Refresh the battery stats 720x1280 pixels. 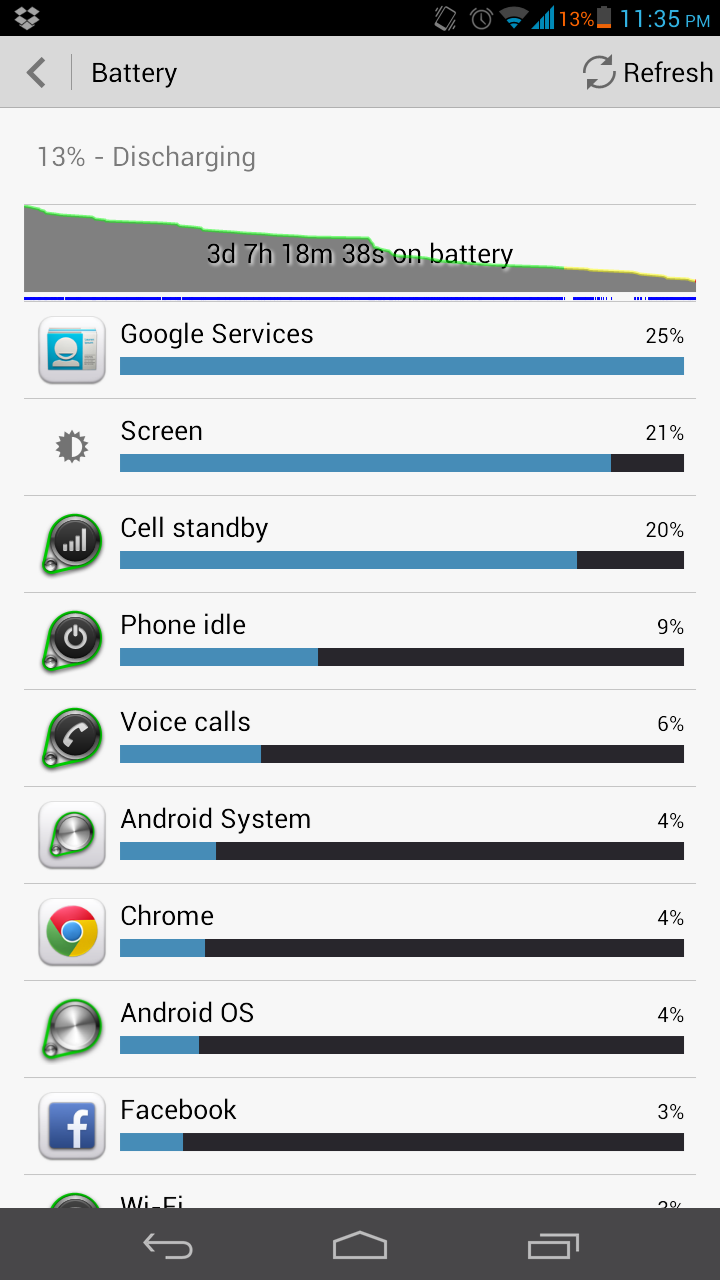click(x=648, y=73)
